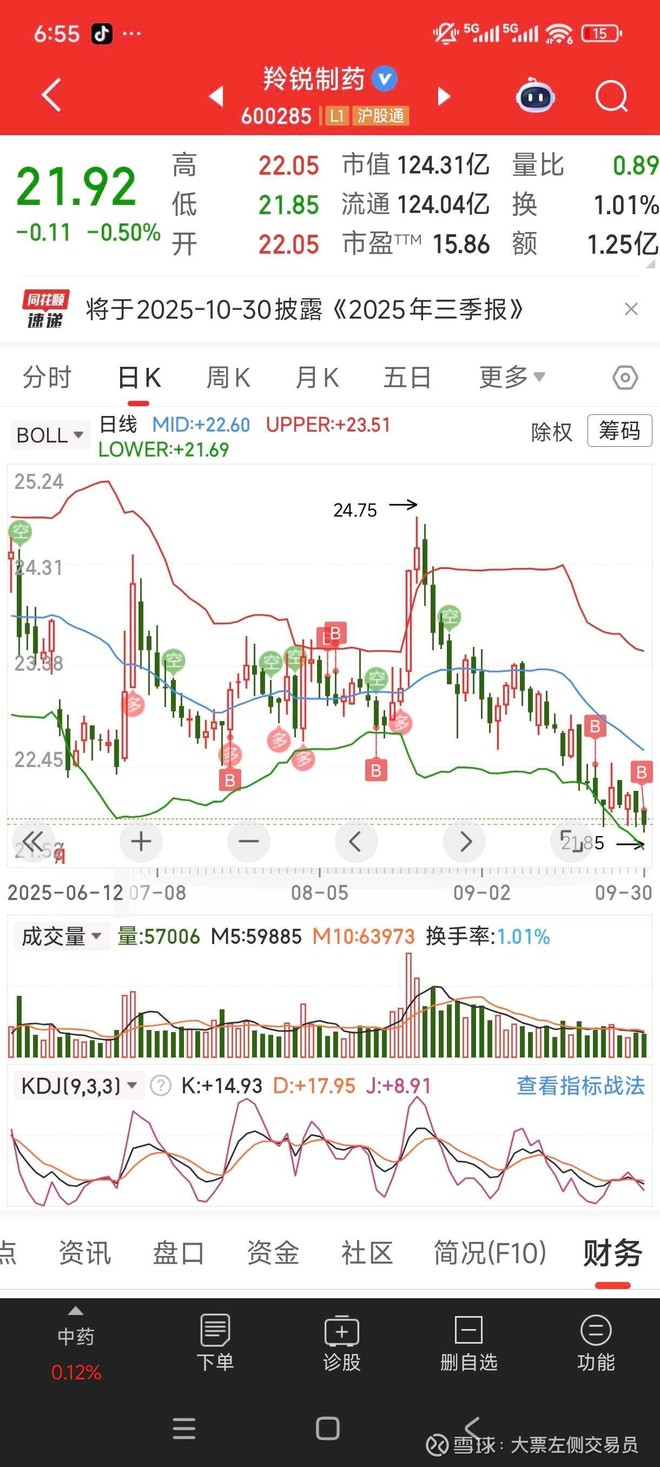Show the 五日 chart tab
This screenshot has width=660, height=1467.
pyautogui.click(x=407, y=378)
